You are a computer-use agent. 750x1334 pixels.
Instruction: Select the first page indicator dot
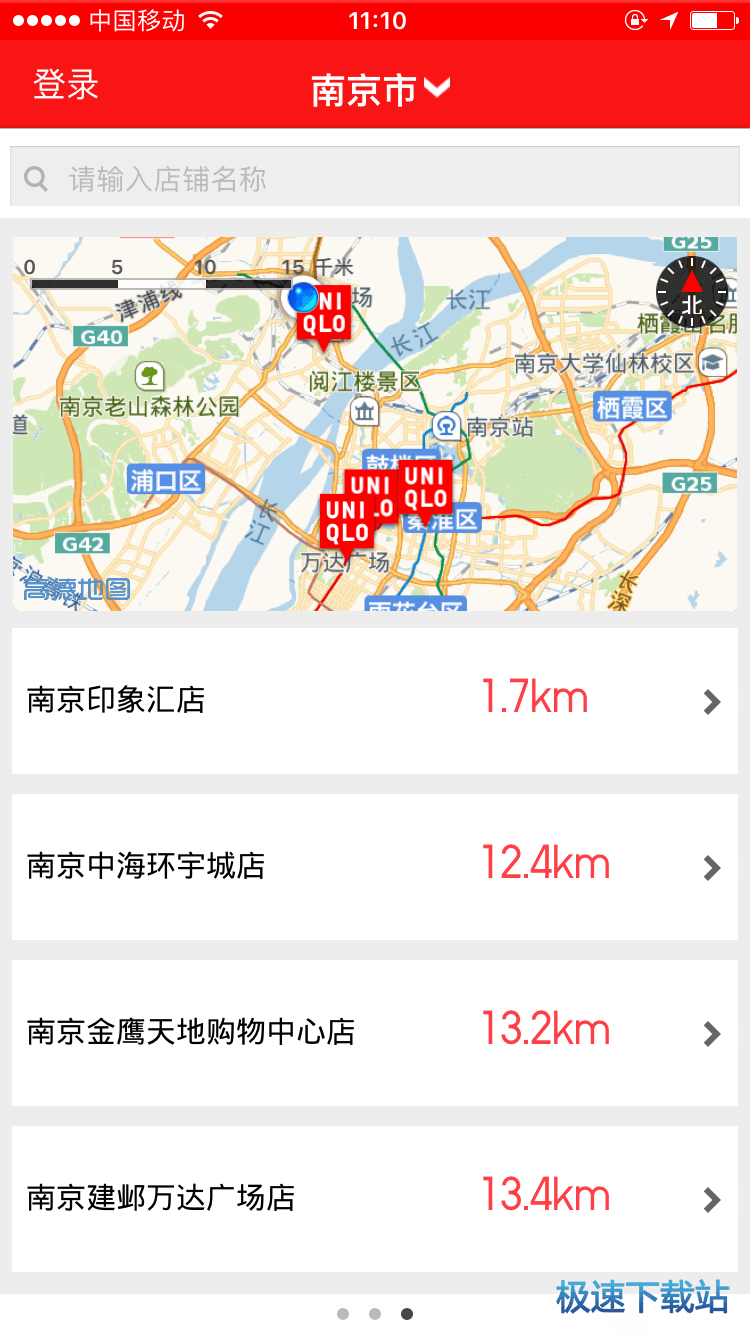click(343, 1313)
